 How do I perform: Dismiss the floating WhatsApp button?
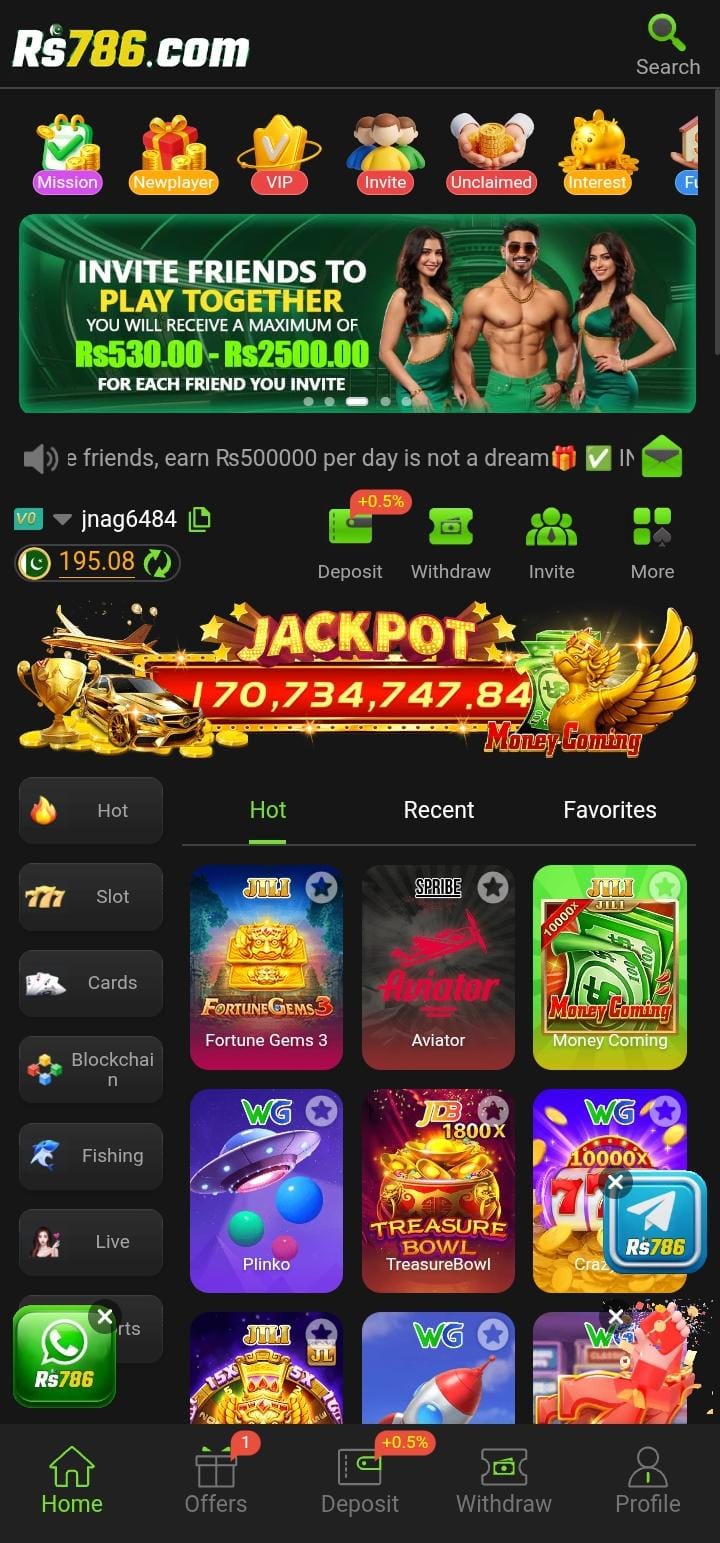[104, 1317]
